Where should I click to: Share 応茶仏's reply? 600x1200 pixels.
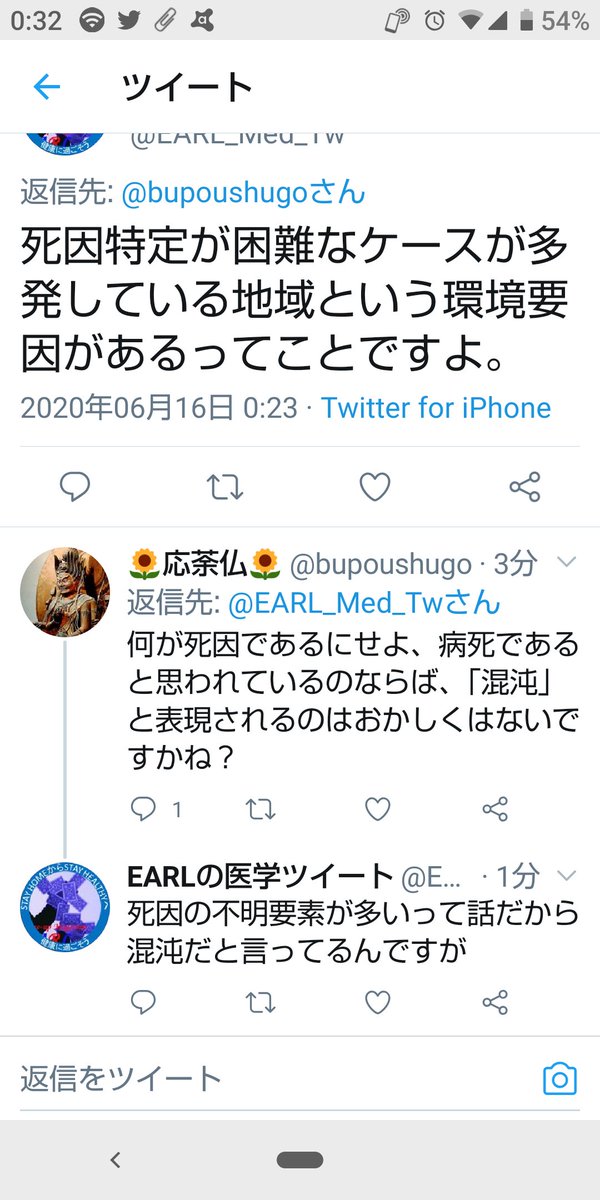[495, 810]
